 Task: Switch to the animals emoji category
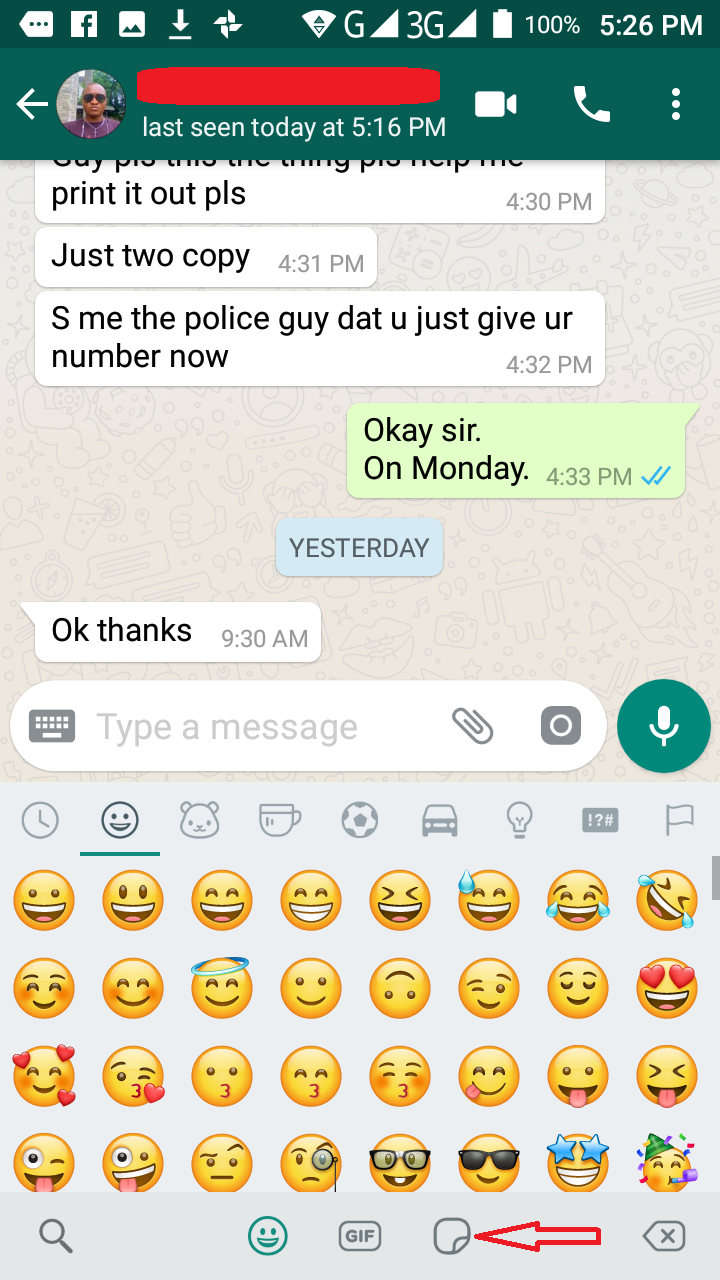199,821
